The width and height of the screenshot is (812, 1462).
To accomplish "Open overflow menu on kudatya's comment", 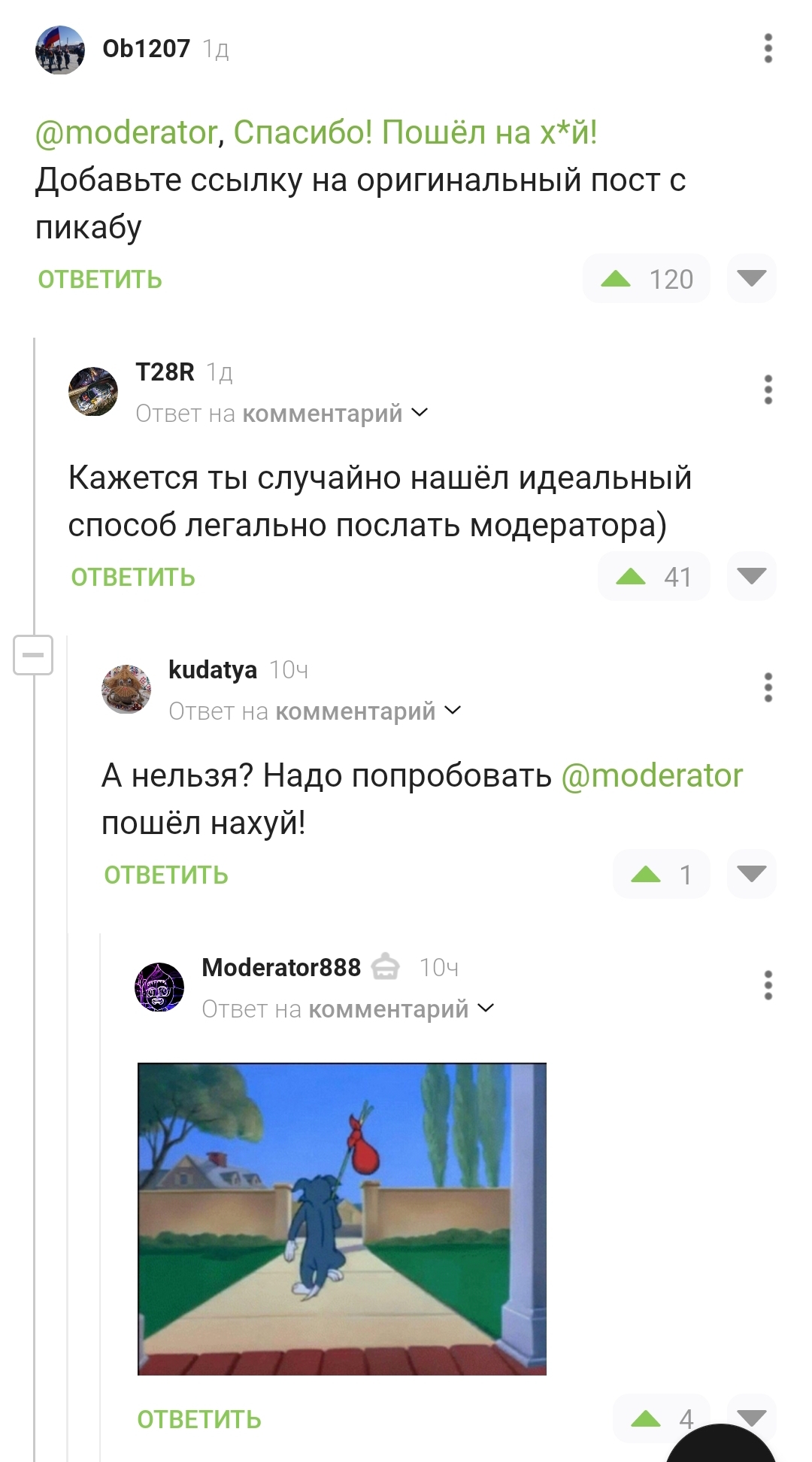I will [x=768, y=687].
